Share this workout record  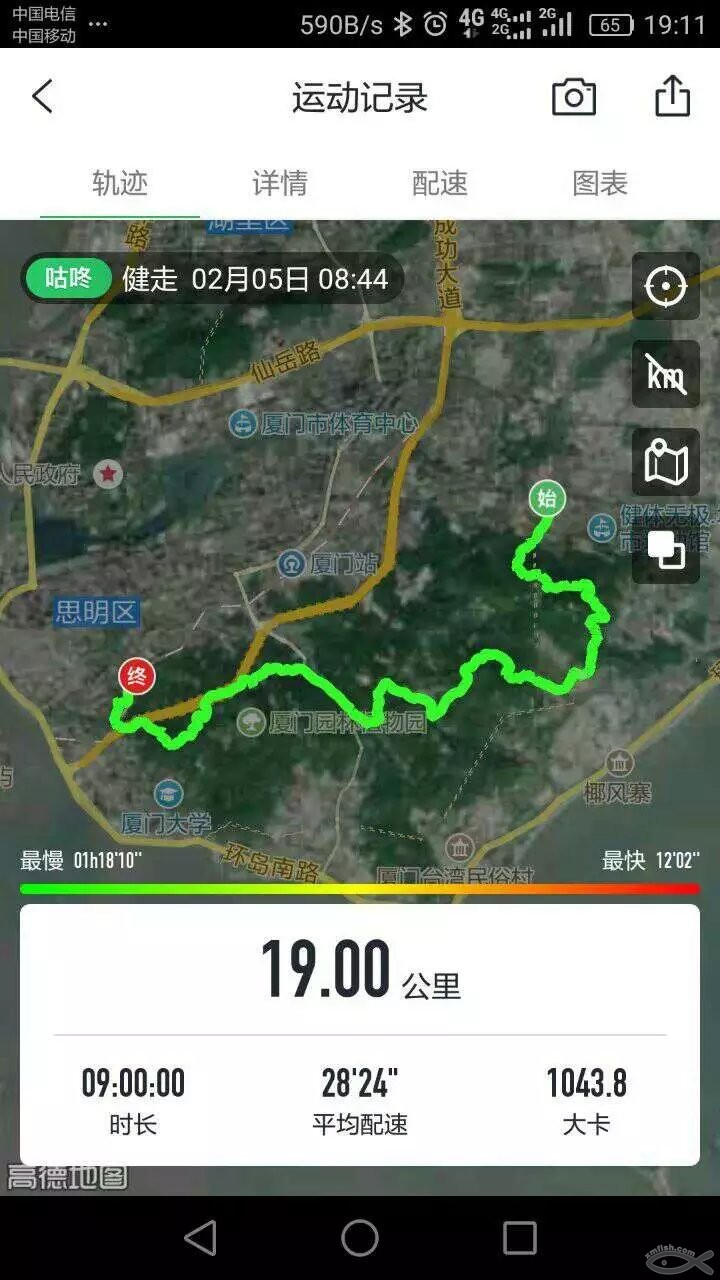click(672, 97)
